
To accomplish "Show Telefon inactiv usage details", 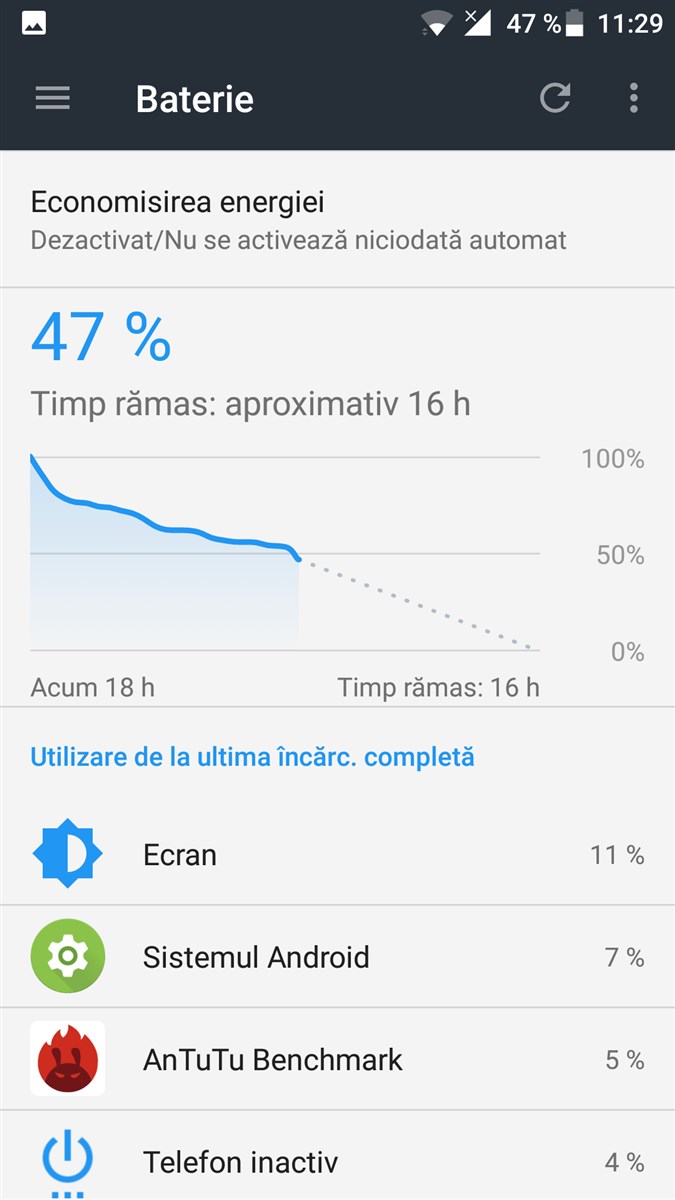I will coord(337,1162).
